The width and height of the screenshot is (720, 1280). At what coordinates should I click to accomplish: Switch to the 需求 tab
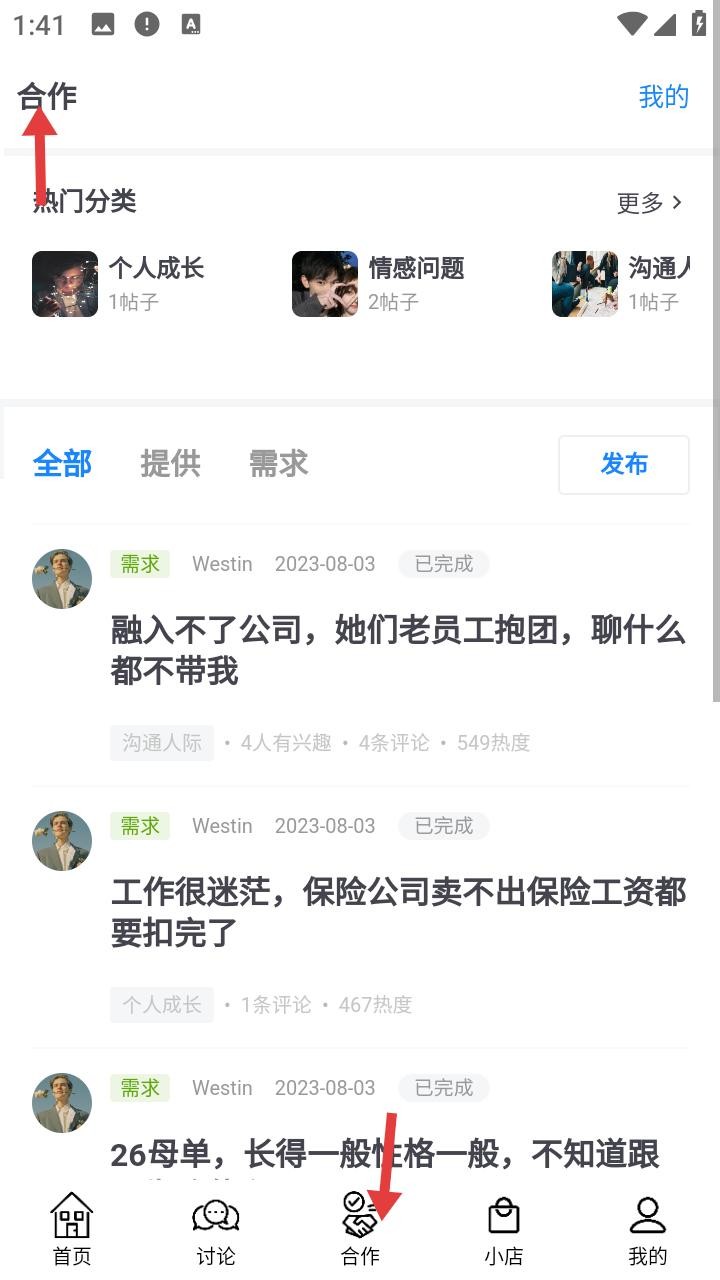click(x=277, y=463)
